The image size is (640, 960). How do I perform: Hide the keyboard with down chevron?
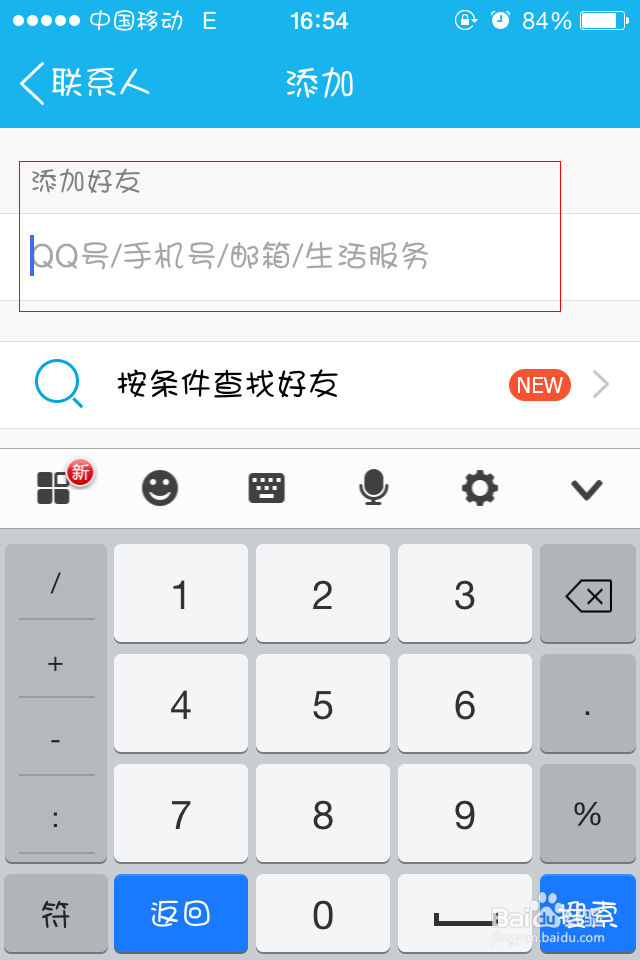[586, 489]
